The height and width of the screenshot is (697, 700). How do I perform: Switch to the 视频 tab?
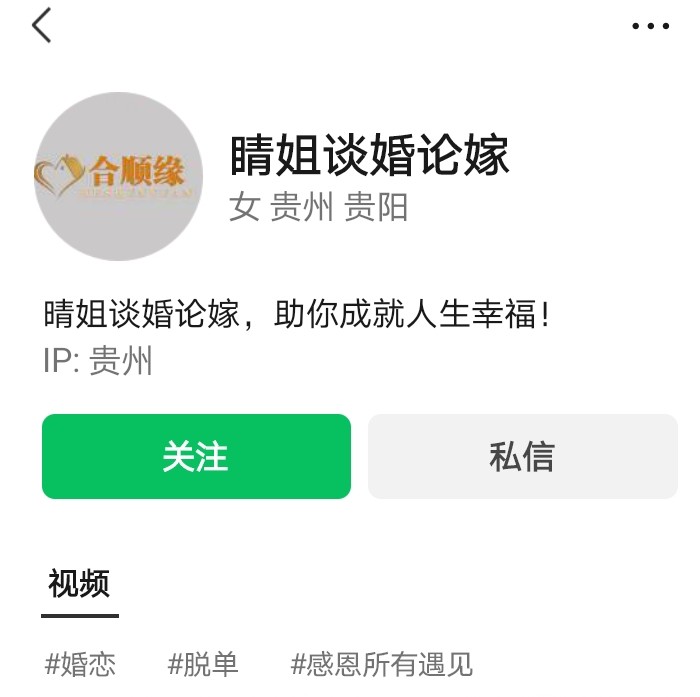click(x=79, y=584)
